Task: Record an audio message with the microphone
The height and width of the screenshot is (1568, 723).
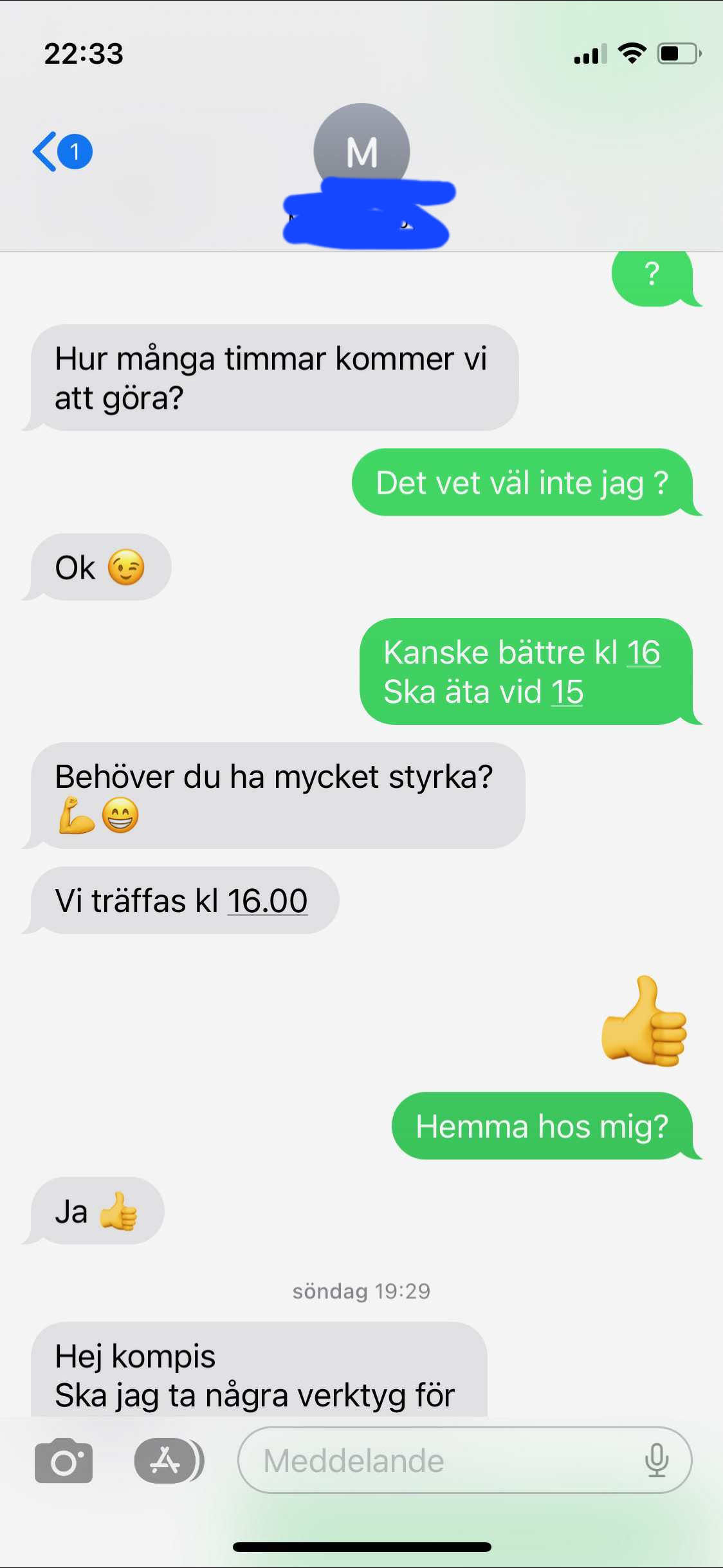Action: click(656, 1461)
